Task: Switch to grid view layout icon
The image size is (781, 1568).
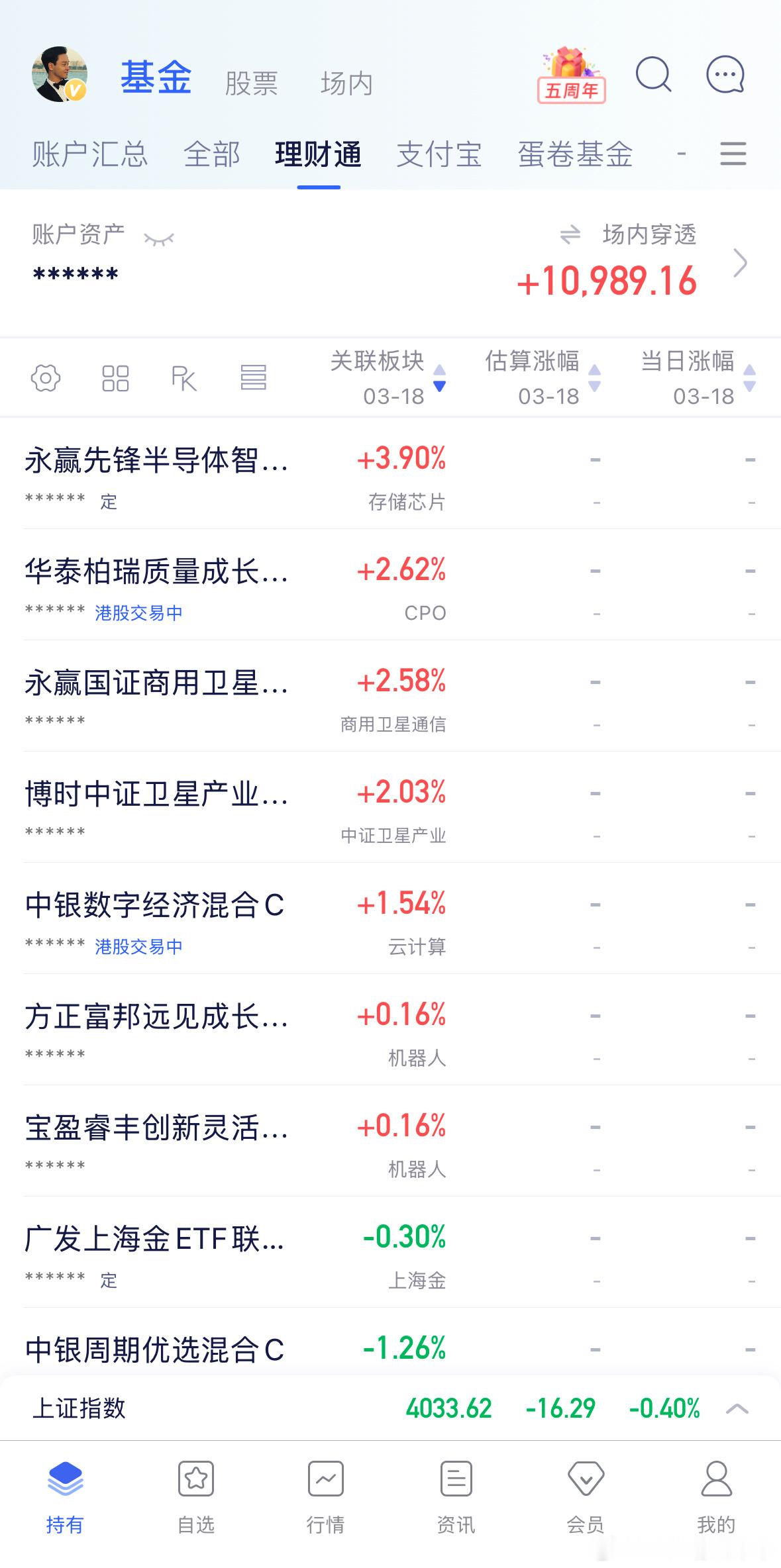Action: pos(115,378)
